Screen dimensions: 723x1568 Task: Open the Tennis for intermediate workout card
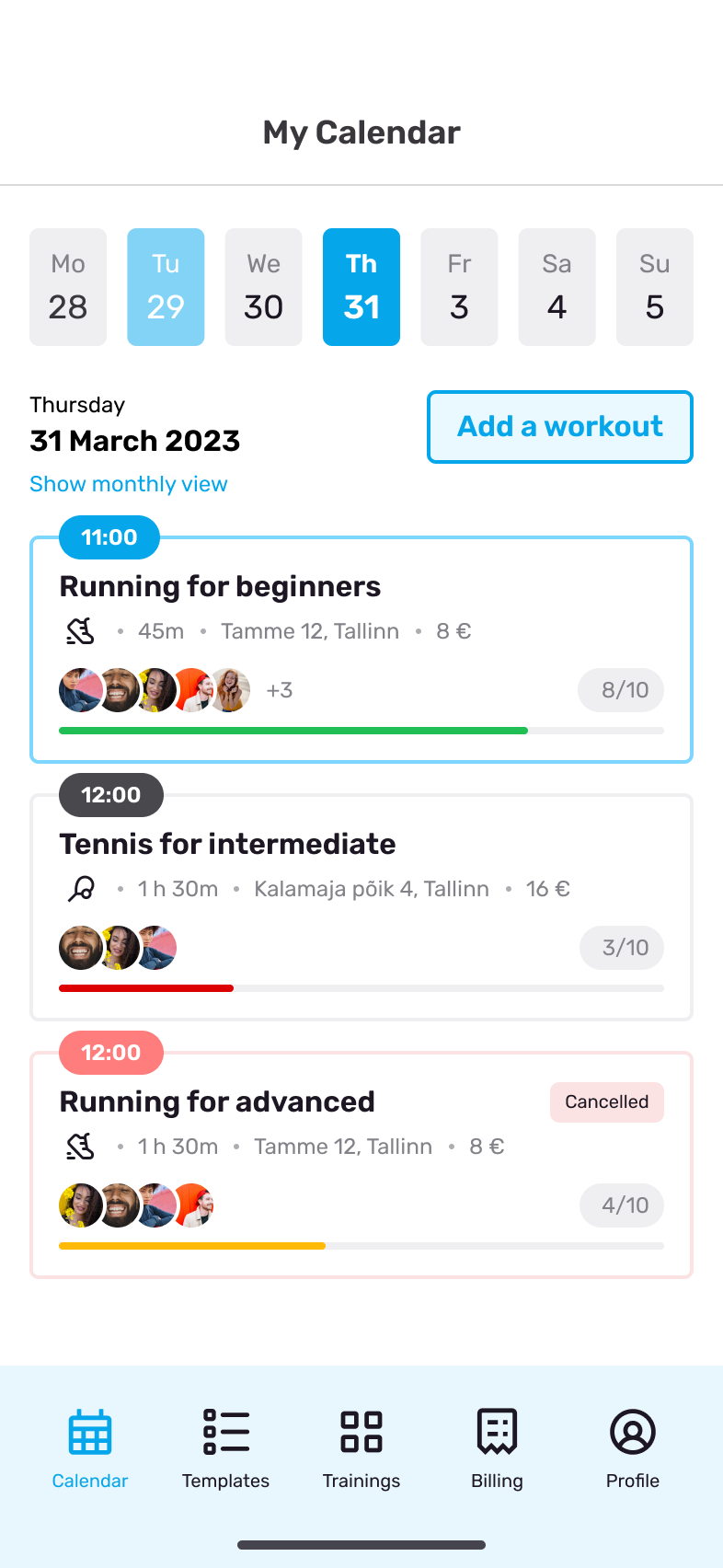tap(361, 907)
